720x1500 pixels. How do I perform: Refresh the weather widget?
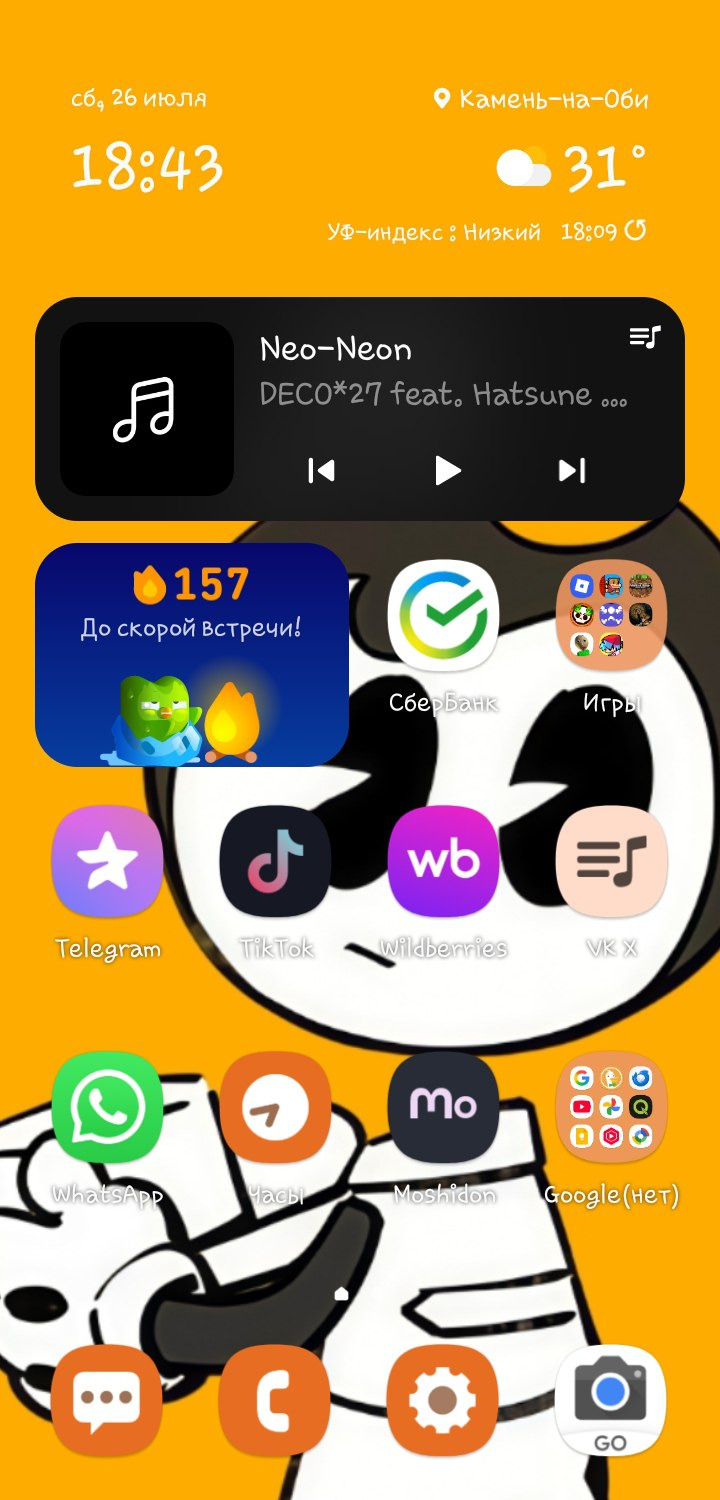point(635,231)
